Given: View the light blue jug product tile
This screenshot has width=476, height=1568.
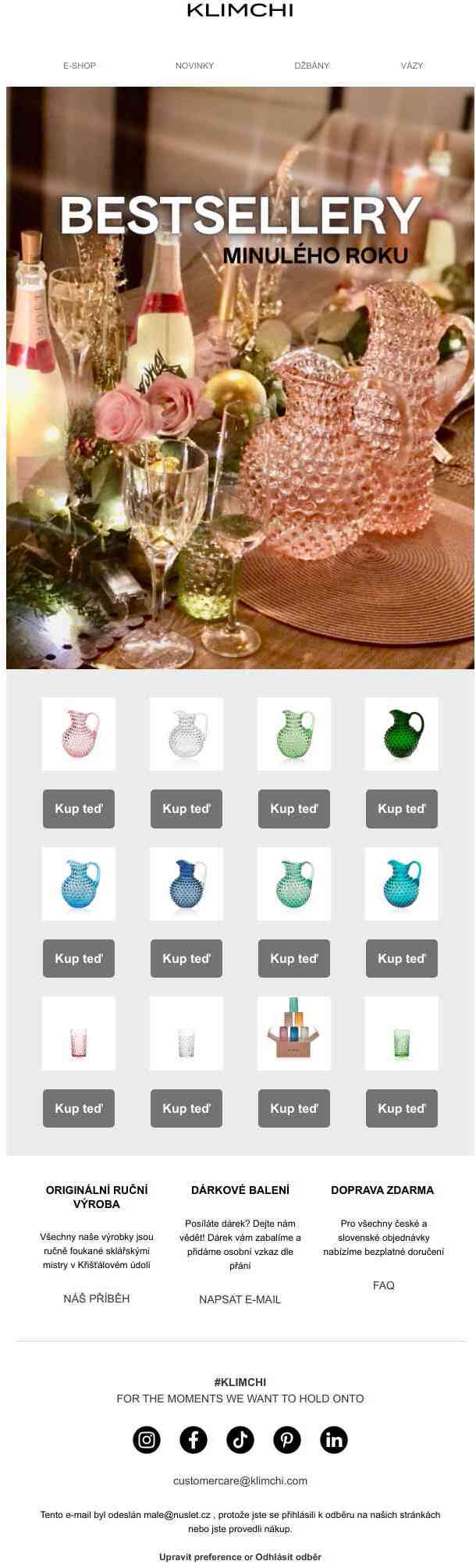Looking at the screenshot, I should click(79, 884).
